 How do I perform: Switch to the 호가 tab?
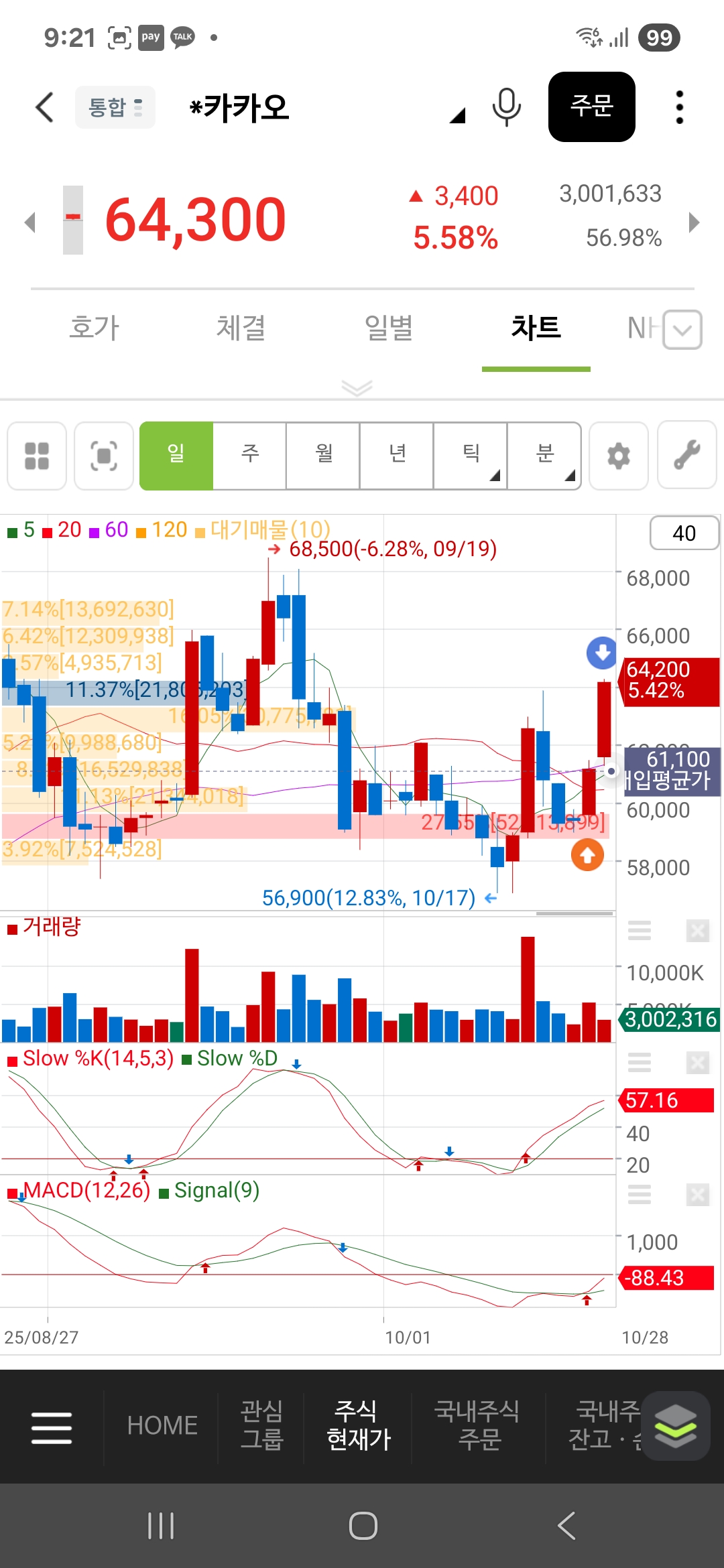(94, 328)
